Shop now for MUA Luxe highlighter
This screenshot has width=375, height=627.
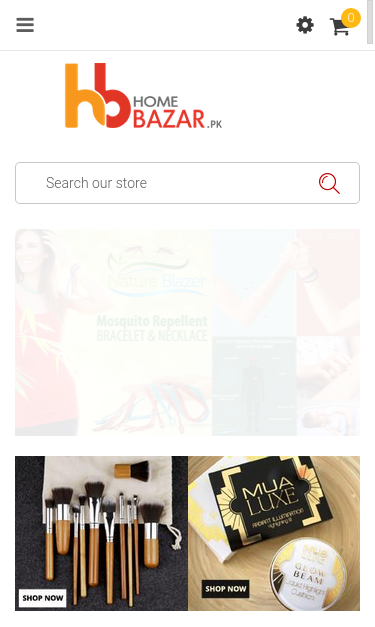[x=225, y=589]
